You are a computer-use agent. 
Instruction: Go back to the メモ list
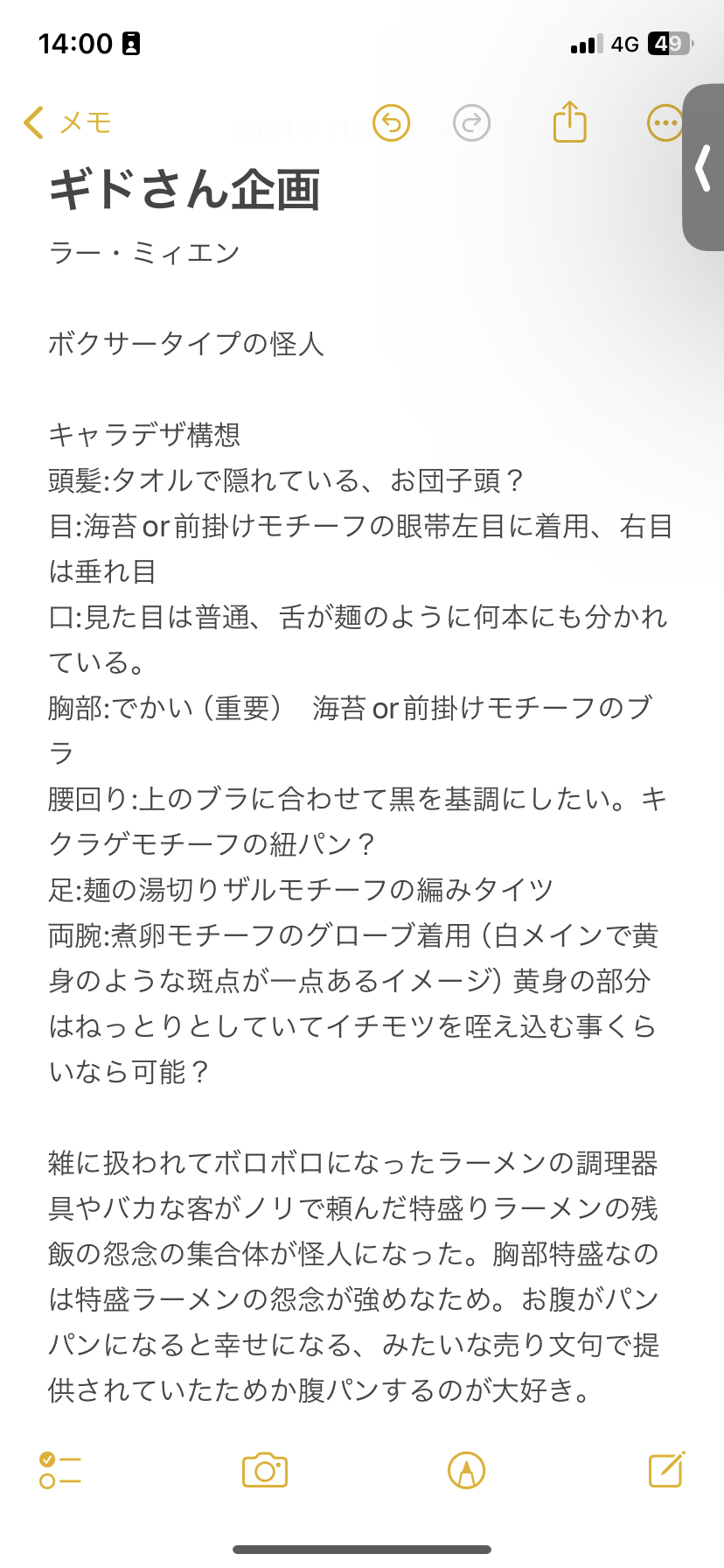(x=67, y=122)
